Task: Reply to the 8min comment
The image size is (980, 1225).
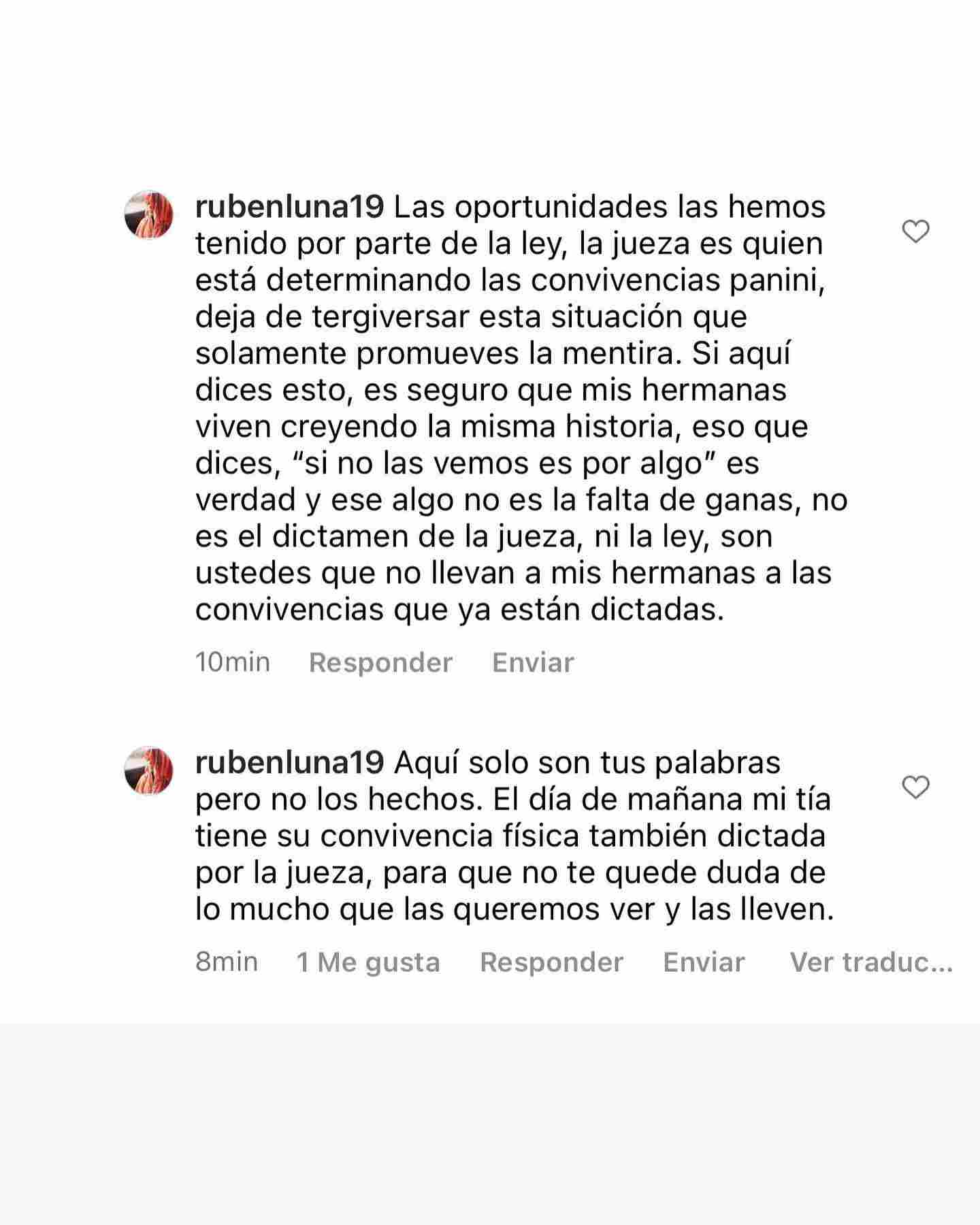Action: tap(551, 962)
